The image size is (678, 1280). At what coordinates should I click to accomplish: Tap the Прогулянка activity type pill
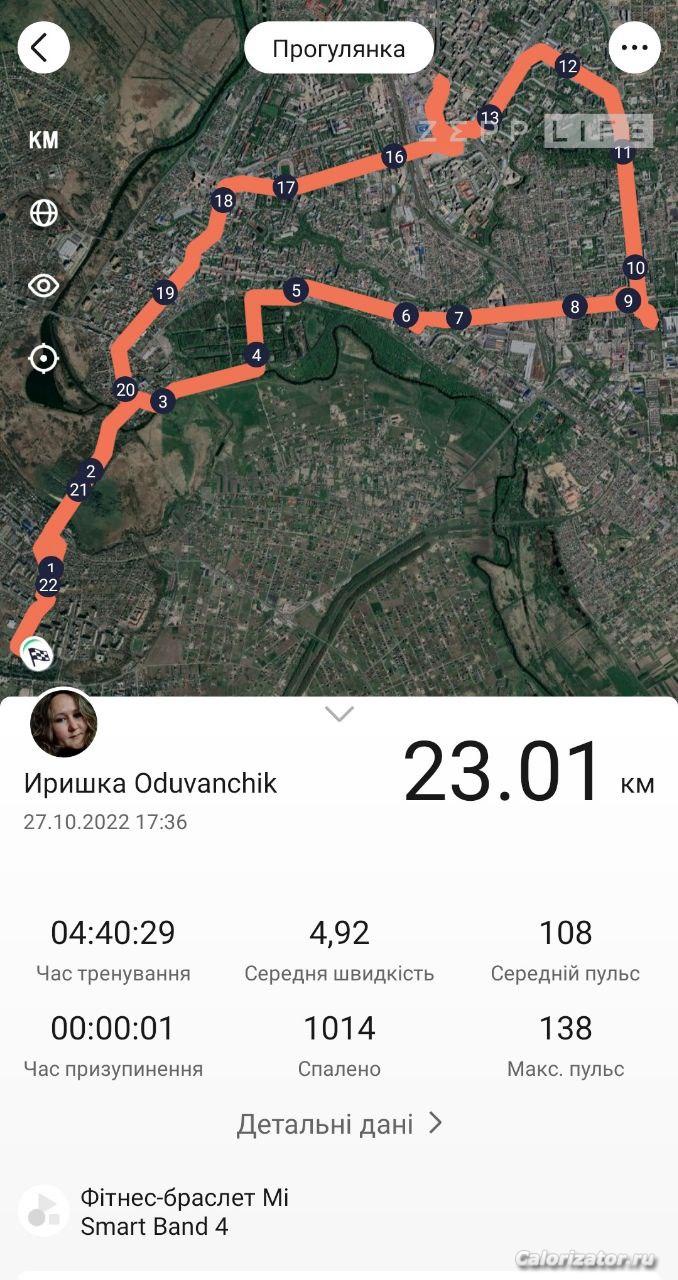[x=339, y=48]
